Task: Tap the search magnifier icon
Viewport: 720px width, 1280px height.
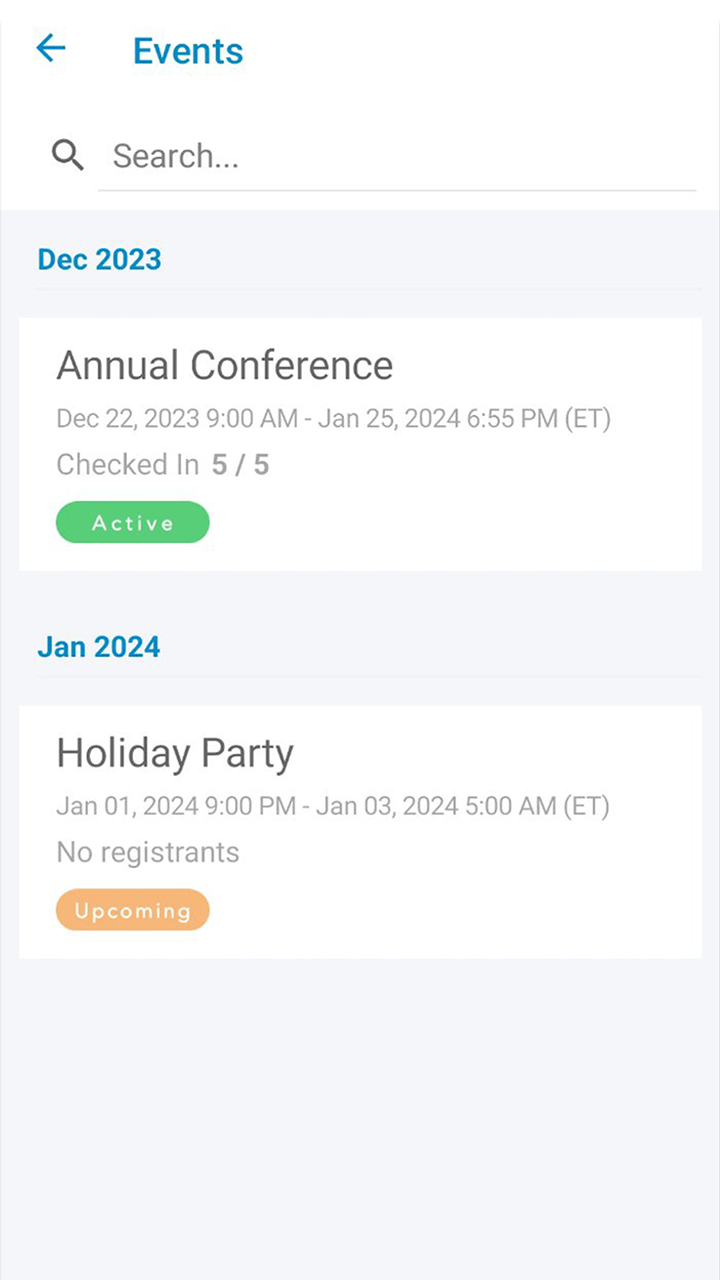Action: 66,156
